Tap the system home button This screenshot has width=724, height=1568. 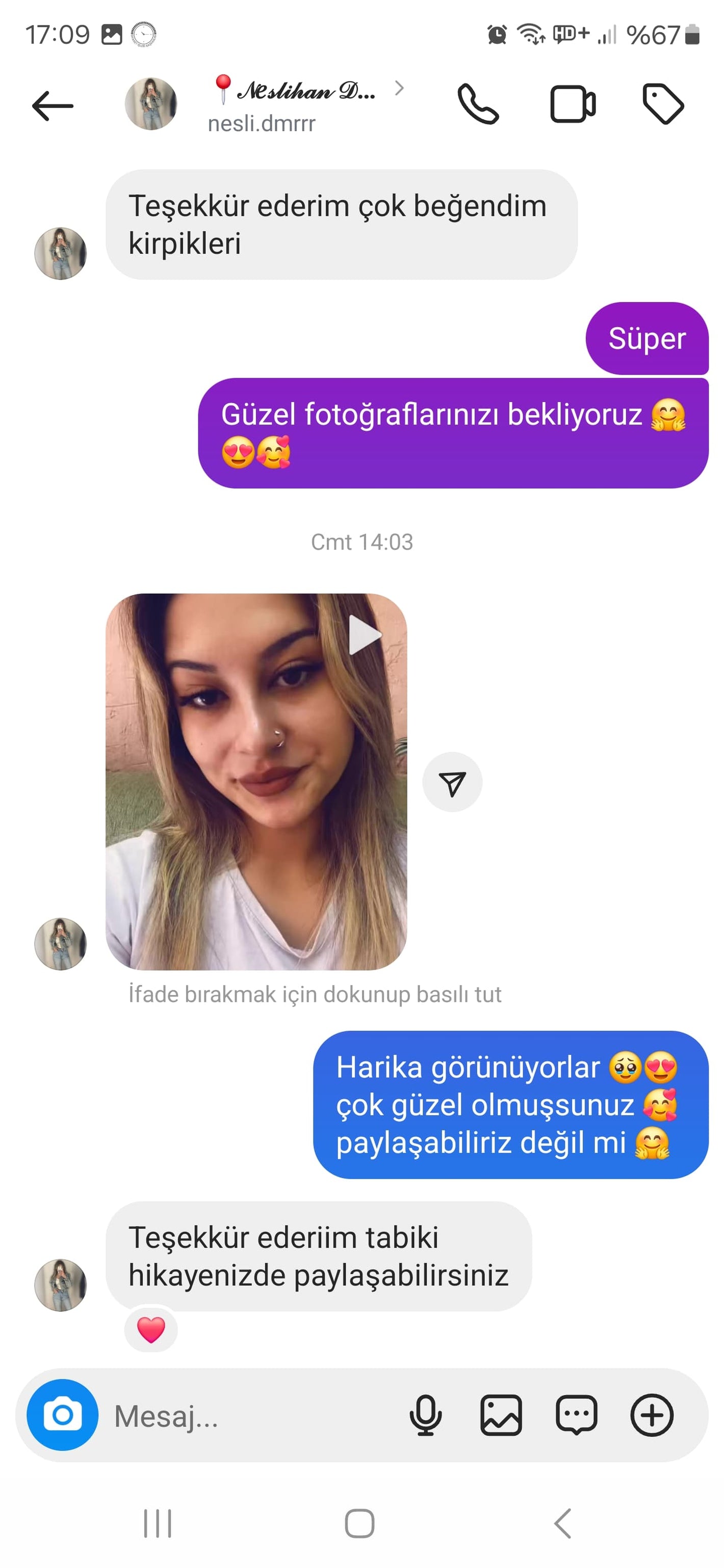359,1524
